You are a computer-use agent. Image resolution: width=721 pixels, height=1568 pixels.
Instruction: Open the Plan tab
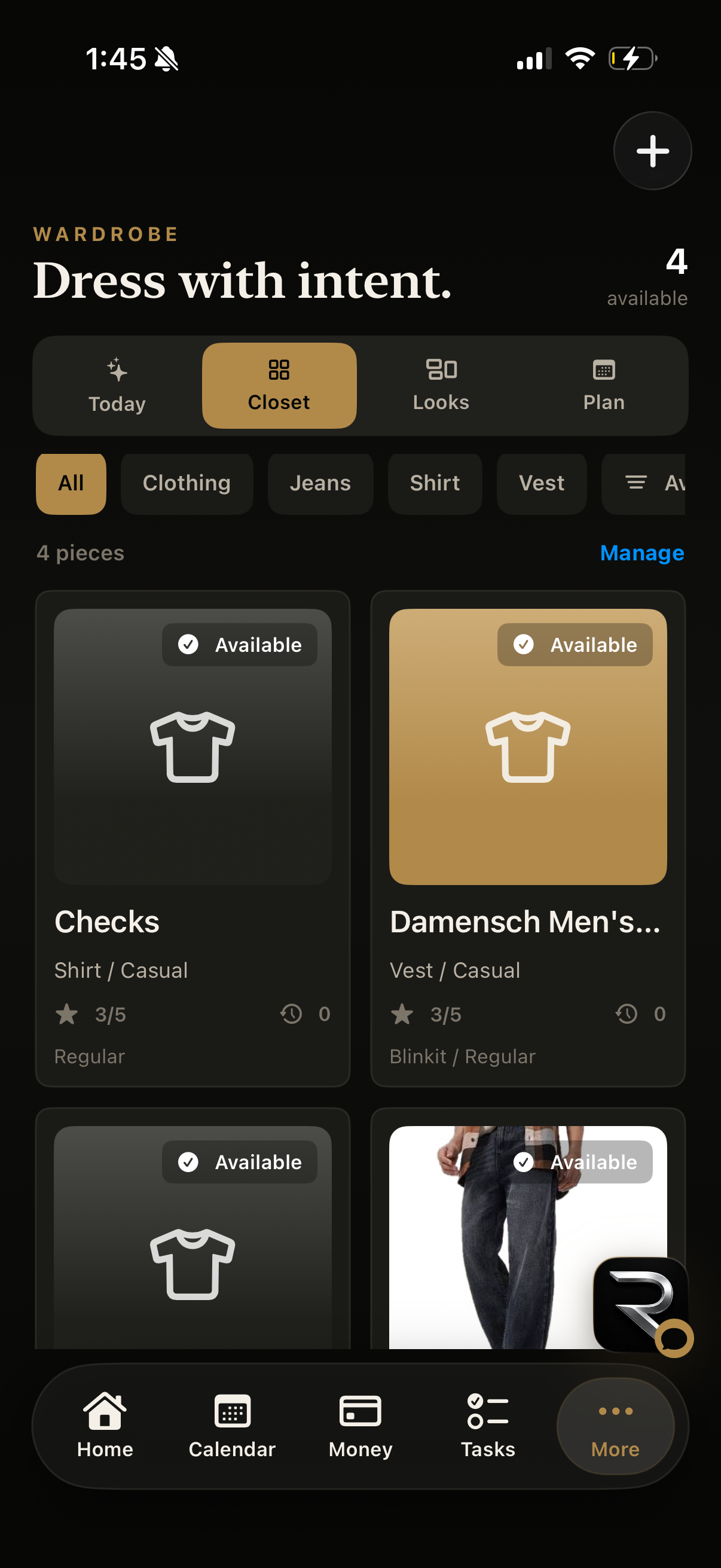tap(604, 386)
